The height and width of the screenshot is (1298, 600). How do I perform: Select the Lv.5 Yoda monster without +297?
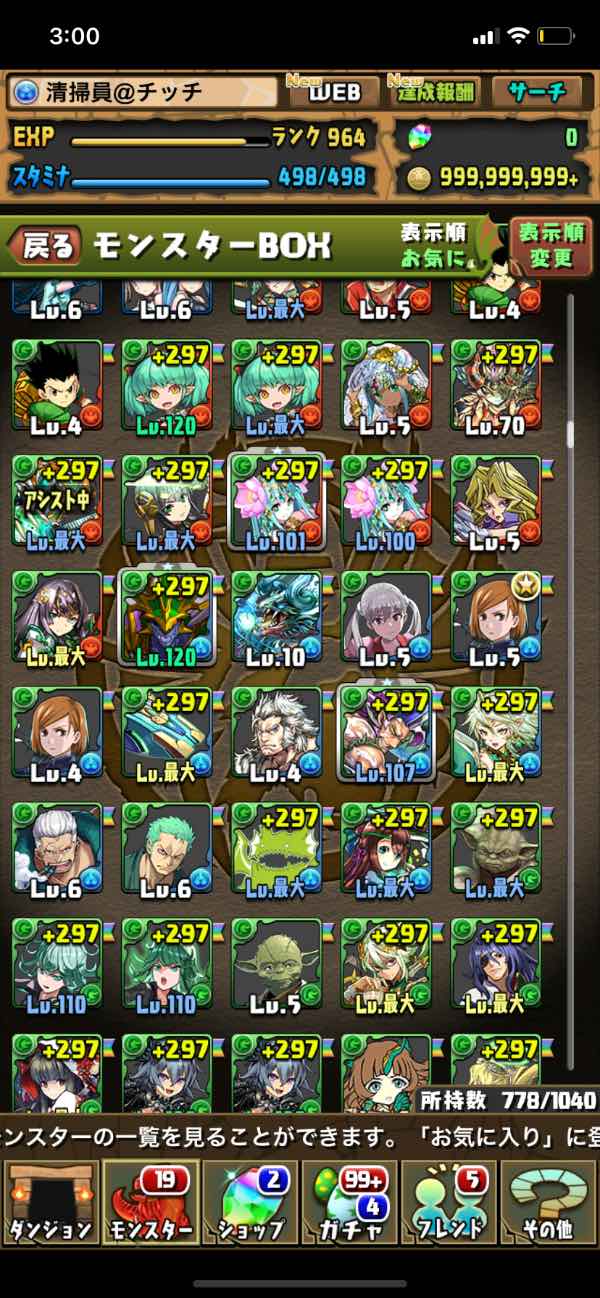(277, 963)
